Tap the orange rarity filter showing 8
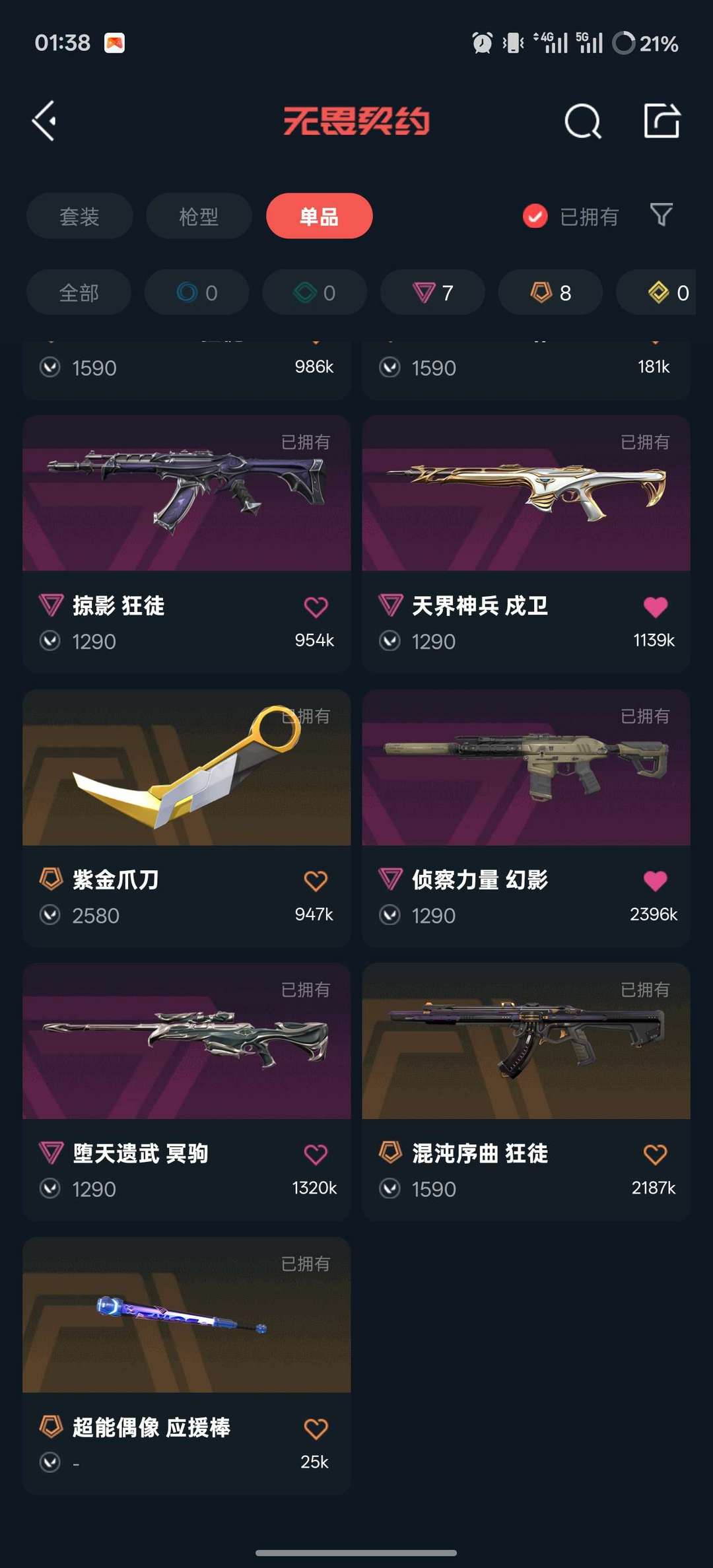The image size is (713, 1568). click(x=549, y=292)
